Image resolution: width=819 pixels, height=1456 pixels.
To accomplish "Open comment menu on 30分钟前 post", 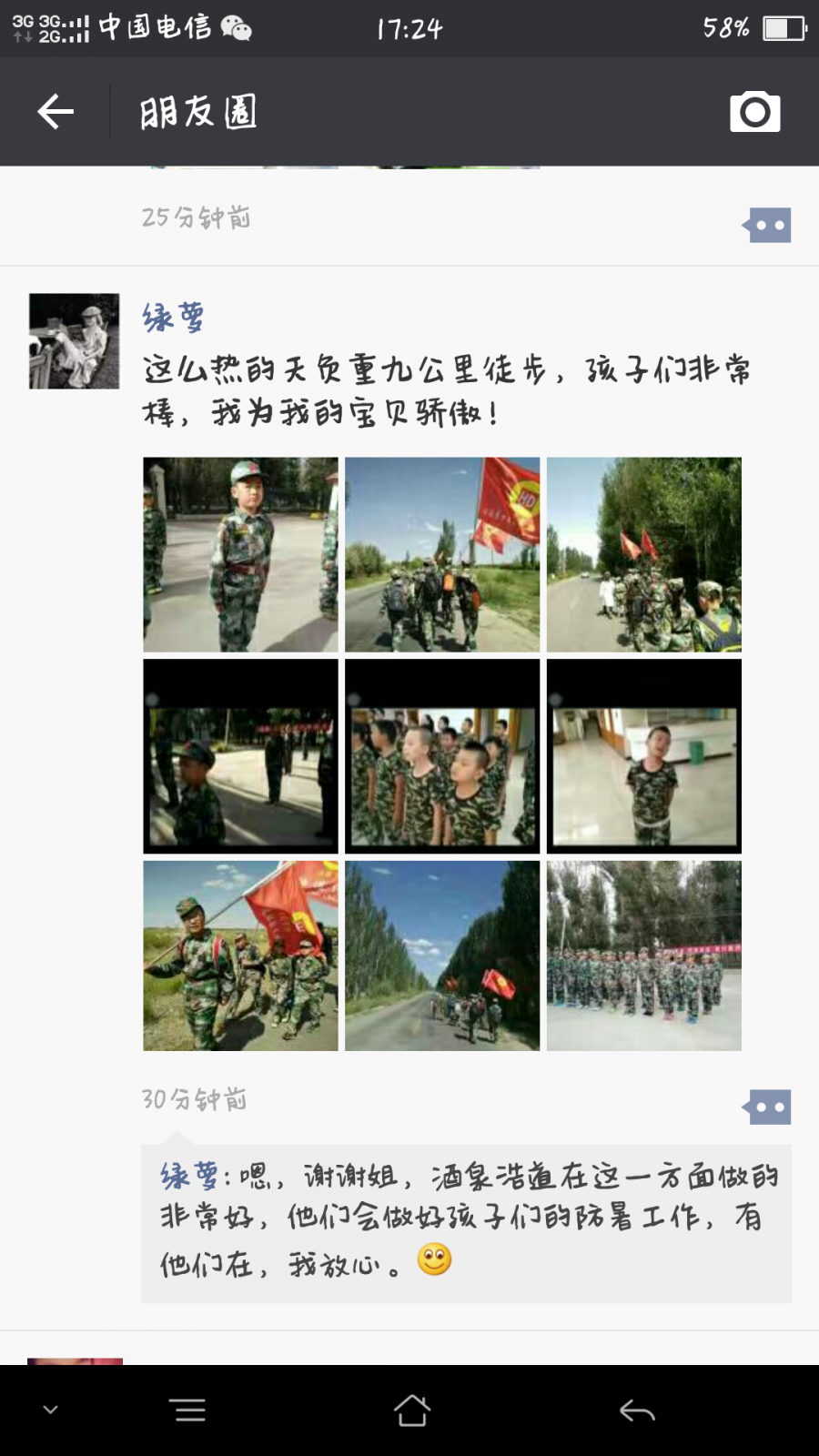I will (767, 1107).
